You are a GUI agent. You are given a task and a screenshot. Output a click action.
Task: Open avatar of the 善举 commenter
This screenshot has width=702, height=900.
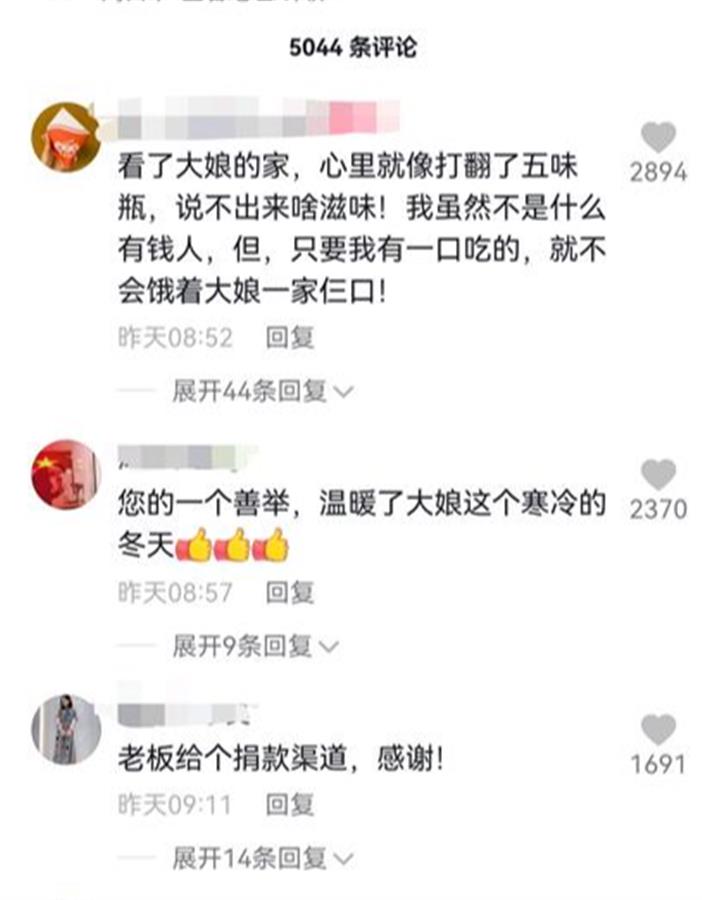coord(66,473)
